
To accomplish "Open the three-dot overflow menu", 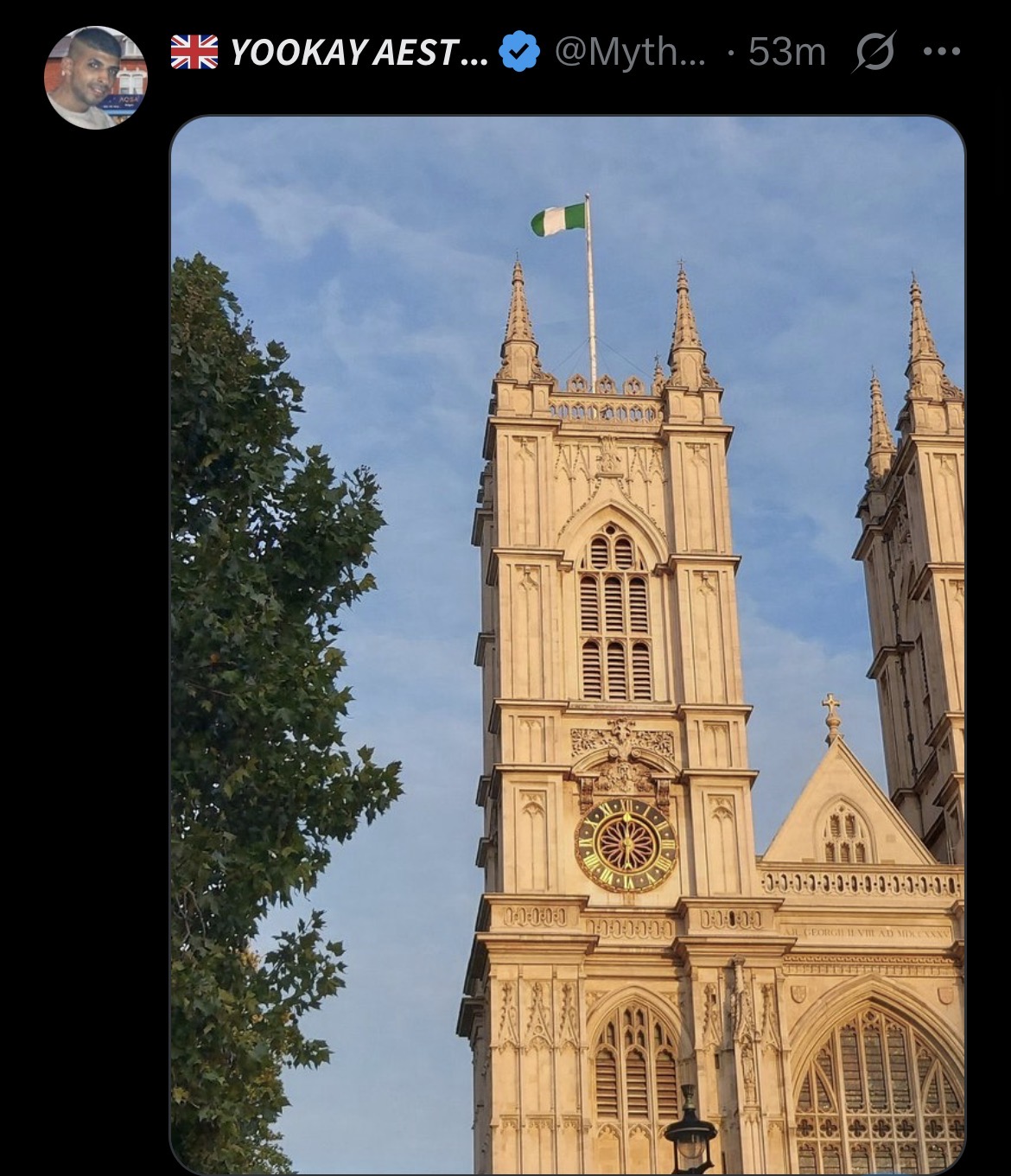I will pos(942,52).
